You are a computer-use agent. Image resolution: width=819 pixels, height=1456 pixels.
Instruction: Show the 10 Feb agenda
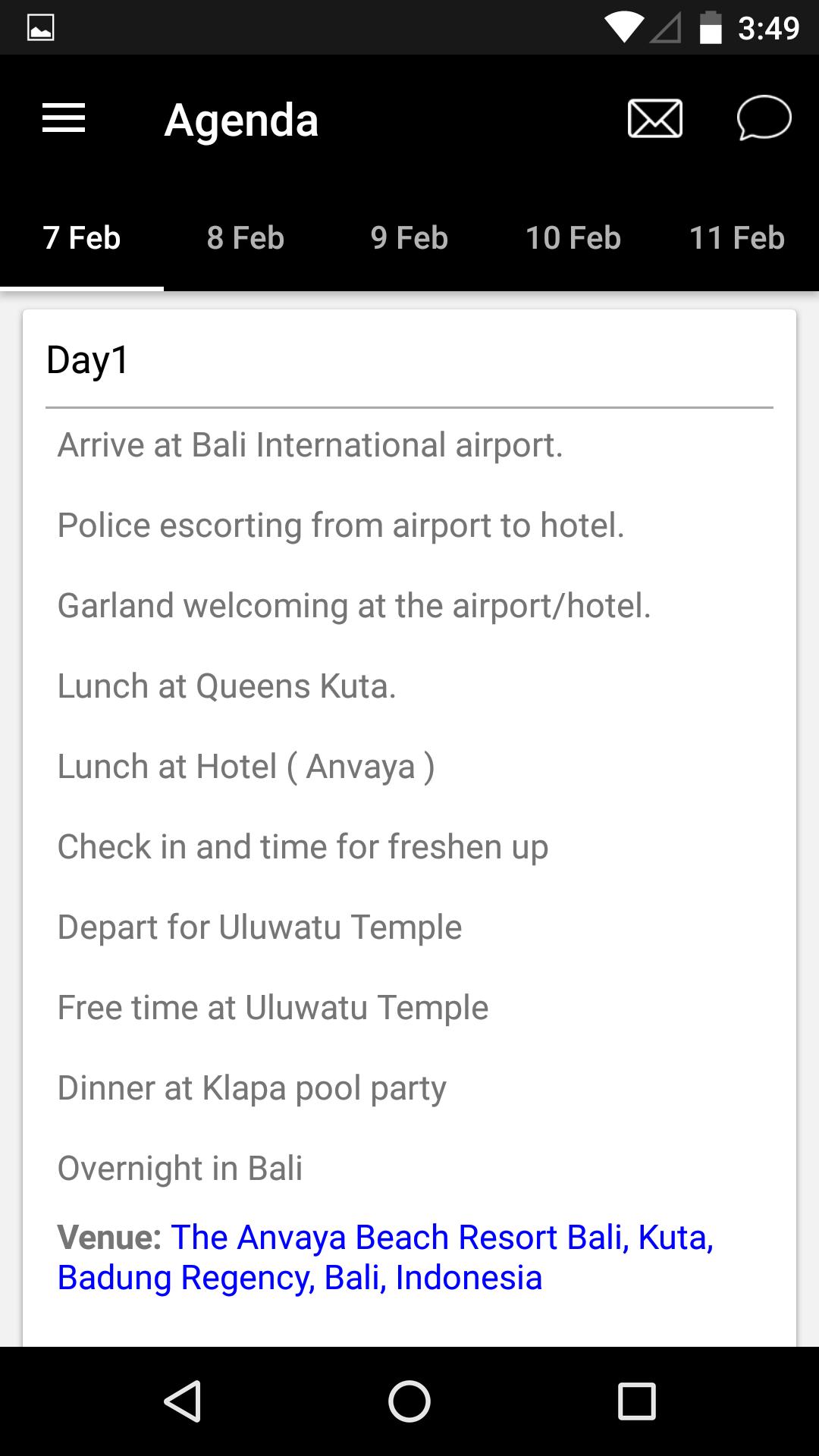(x=573, y=238)
